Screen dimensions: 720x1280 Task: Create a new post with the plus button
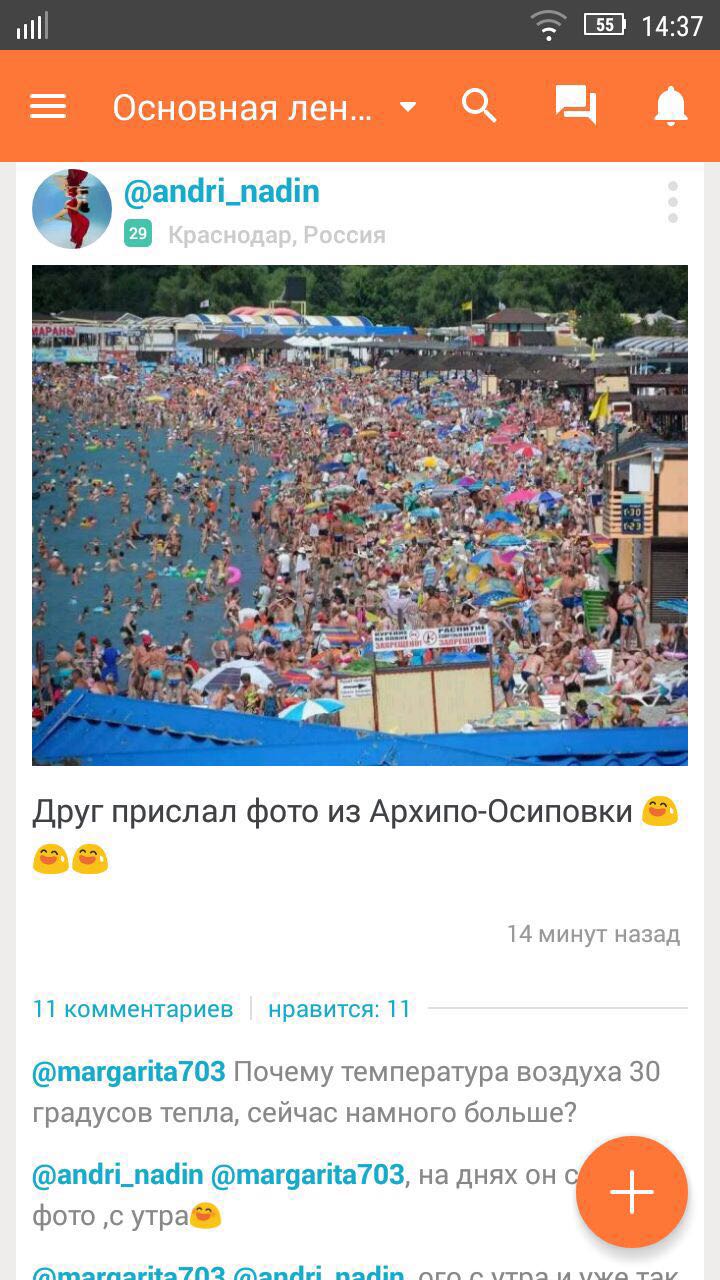[632, 1192]
